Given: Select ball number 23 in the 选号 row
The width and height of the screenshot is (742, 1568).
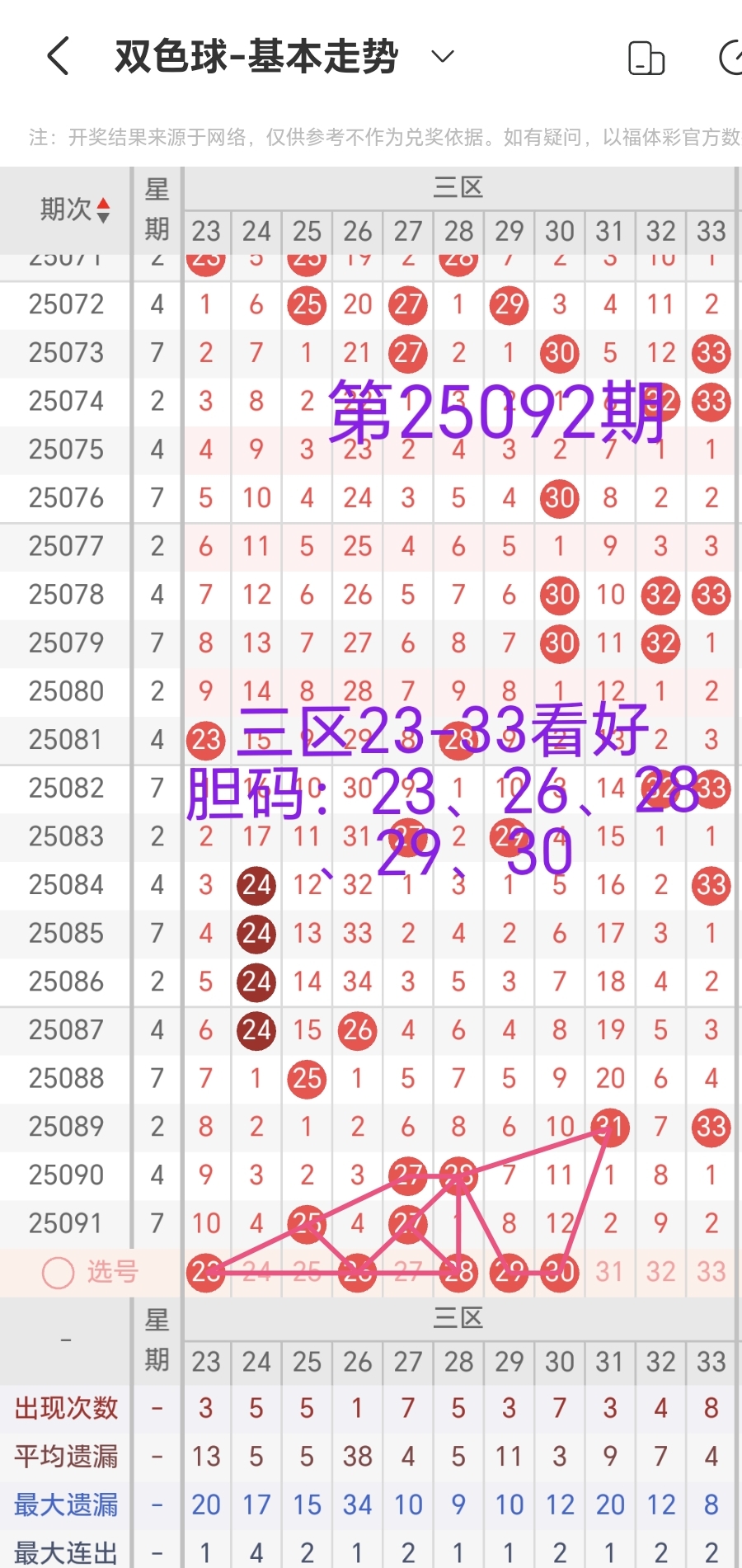Looking at the screenshot, I should coord(205,1273).
